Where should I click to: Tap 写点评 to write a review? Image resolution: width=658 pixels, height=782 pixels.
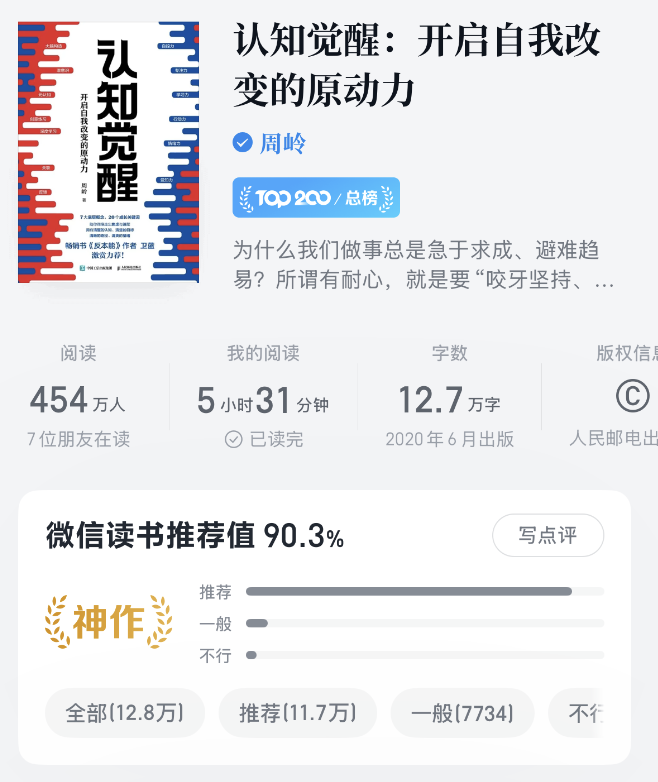point(548,535)
